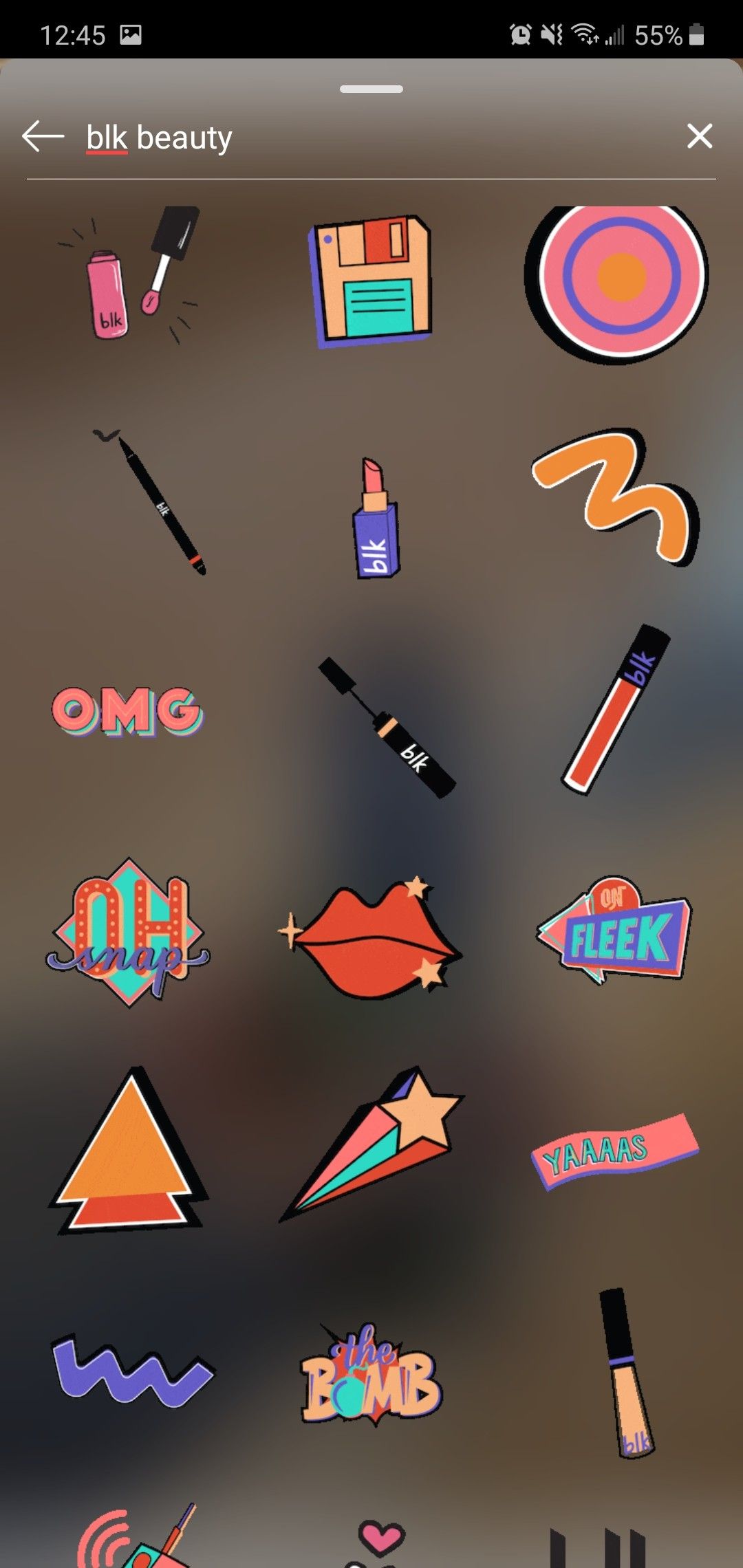
Task: Select the 'On Fleek' sticker
Action: (x=614, y=930)
